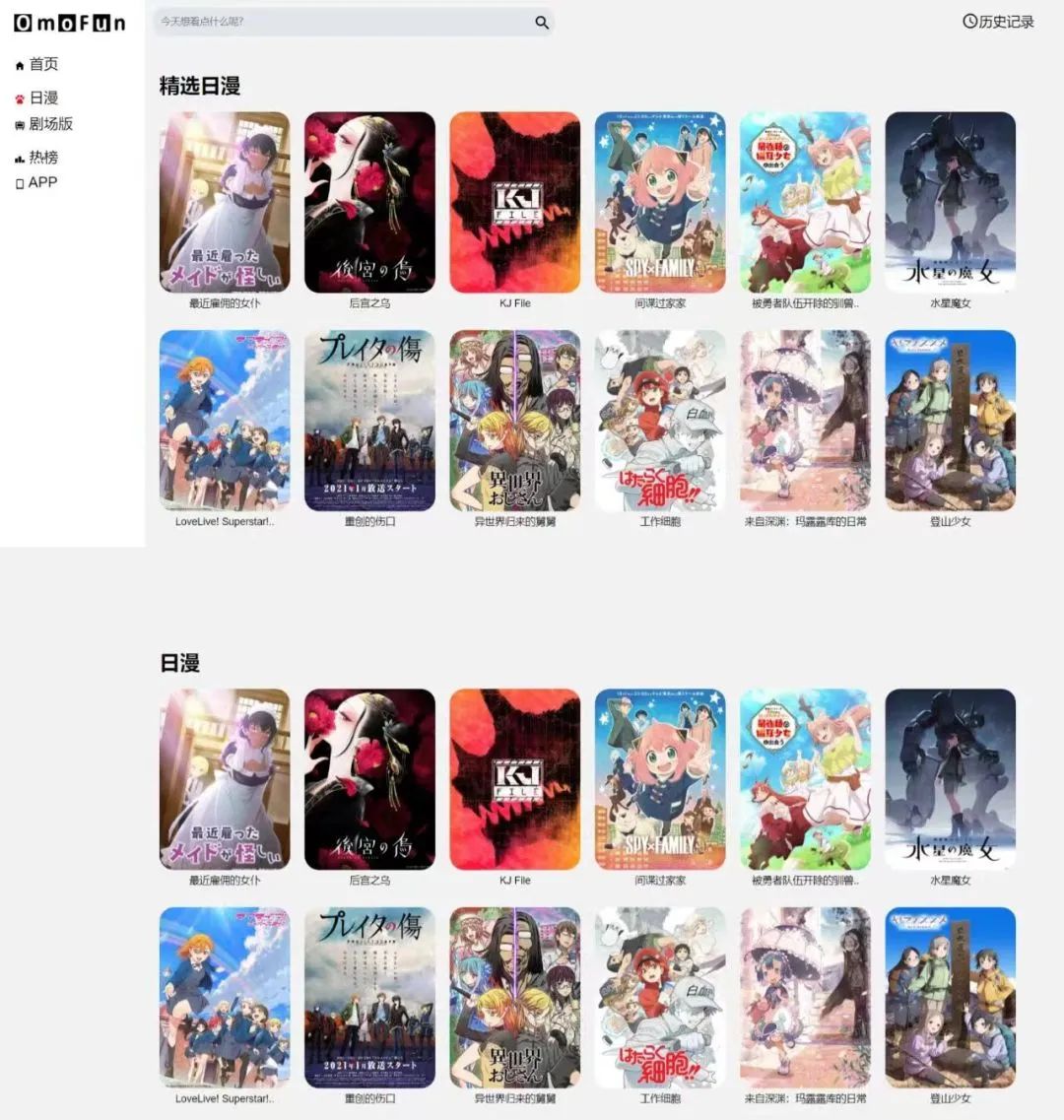
Task: Open 登山少女 in 精选日漫
Action: click(x=950, y=421)
